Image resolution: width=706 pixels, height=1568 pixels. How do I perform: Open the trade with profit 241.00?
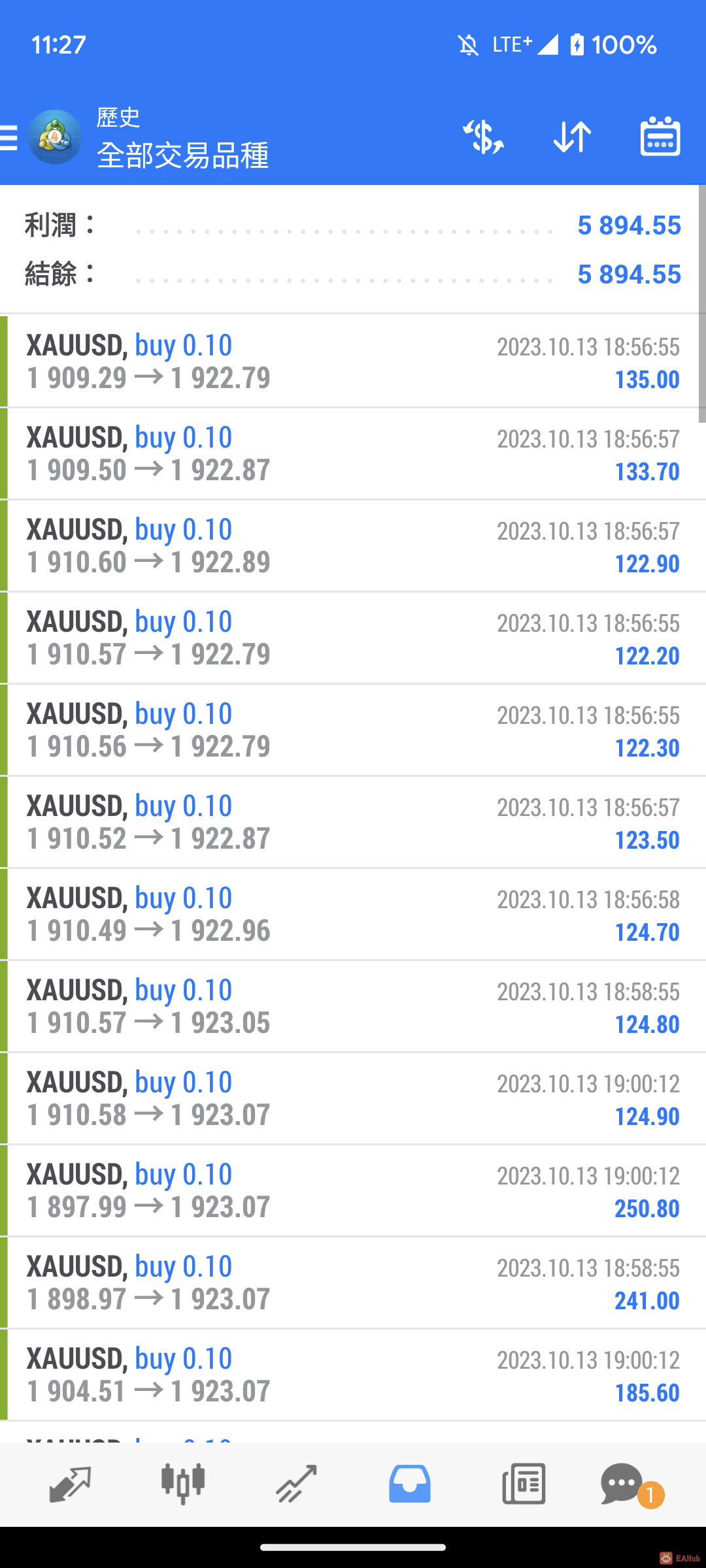(353, 1282)
